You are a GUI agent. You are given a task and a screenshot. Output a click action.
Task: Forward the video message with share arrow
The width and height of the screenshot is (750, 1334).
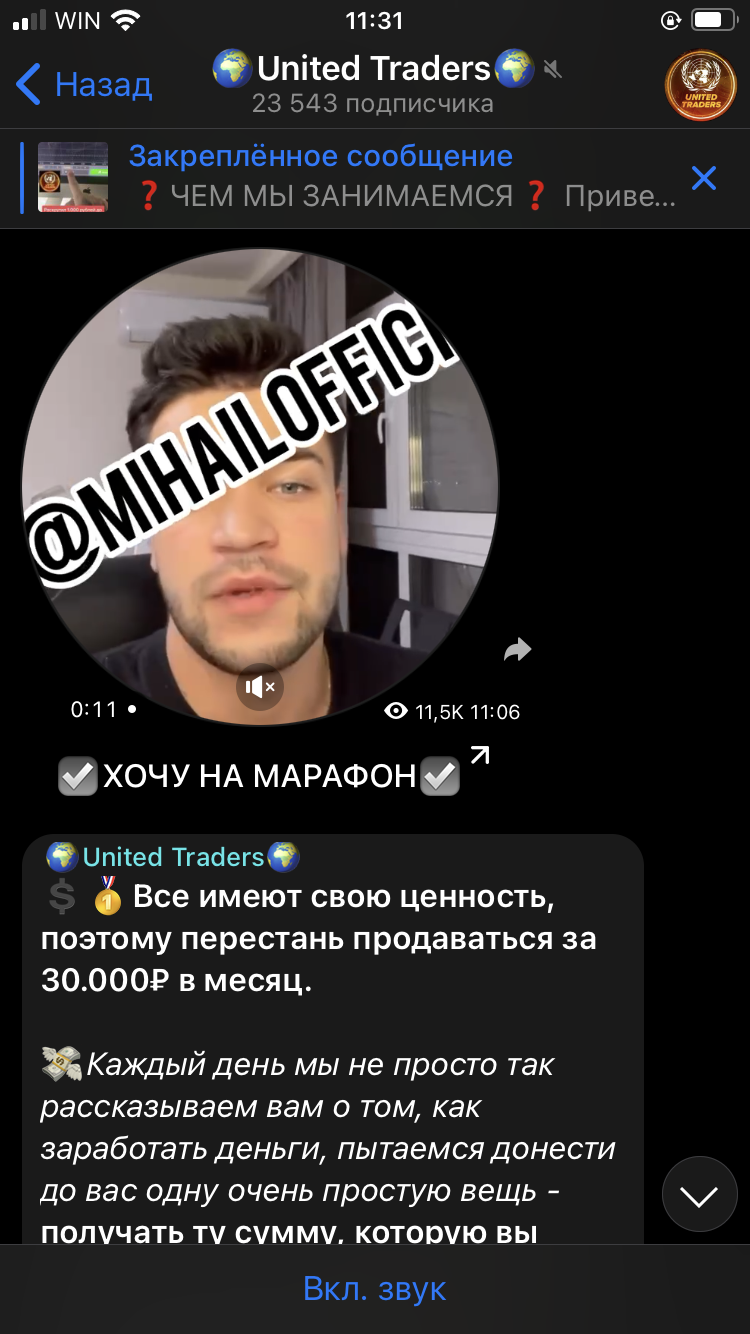click(517, 651)
